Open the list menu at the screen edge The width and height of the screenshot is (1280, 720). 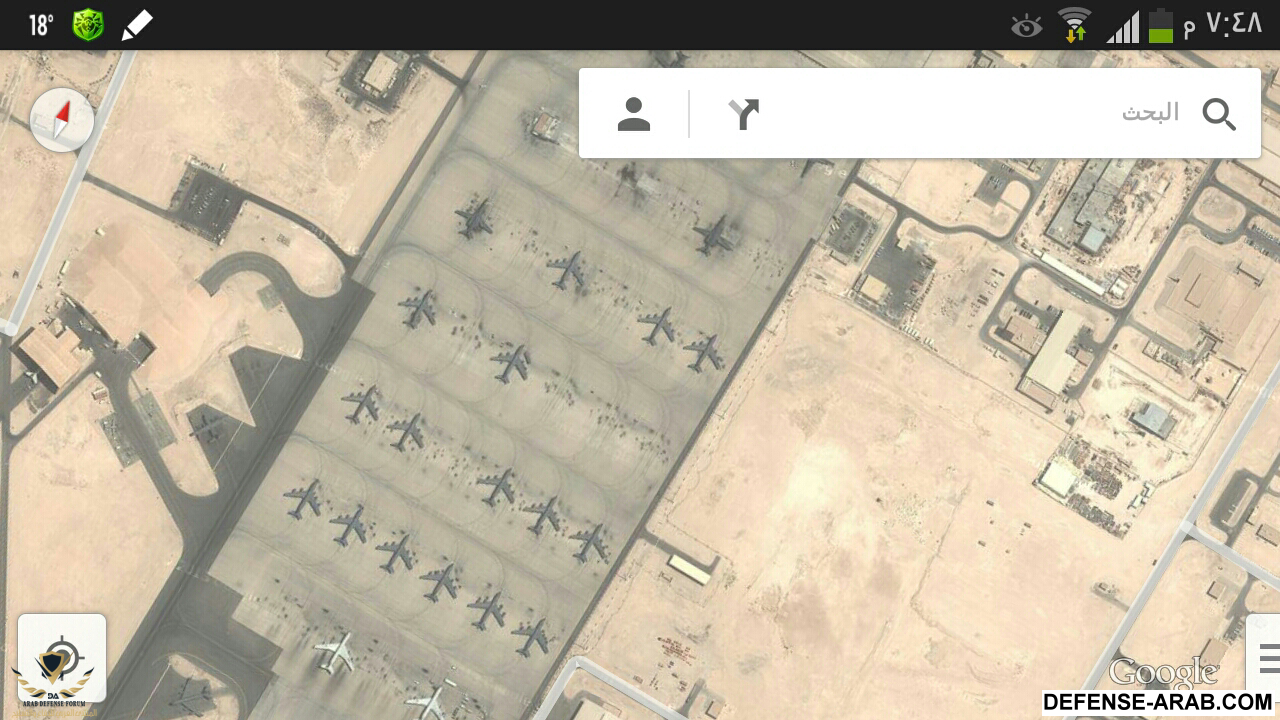(1267, 657)
